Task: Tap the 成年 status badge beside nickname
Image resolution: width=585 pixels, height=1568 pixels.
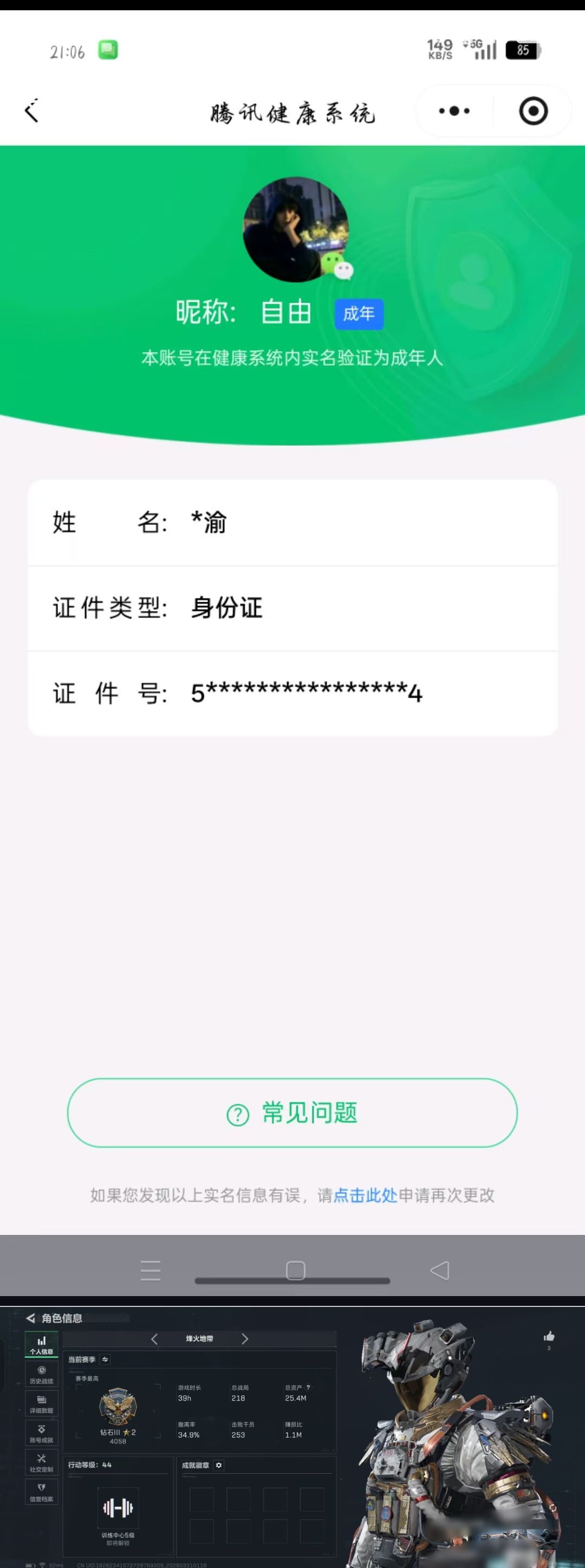Action: (359, 314)
